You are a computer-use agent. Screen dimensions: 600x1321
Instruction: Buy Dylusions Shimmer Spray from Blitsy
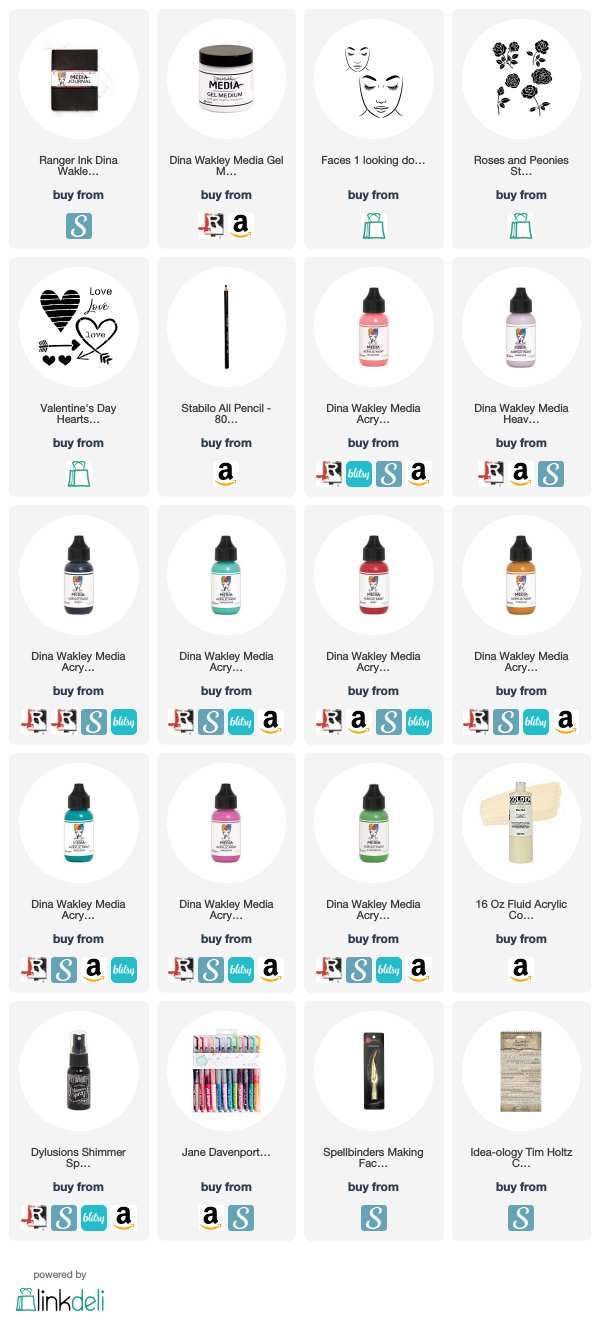coord(93,1217)
